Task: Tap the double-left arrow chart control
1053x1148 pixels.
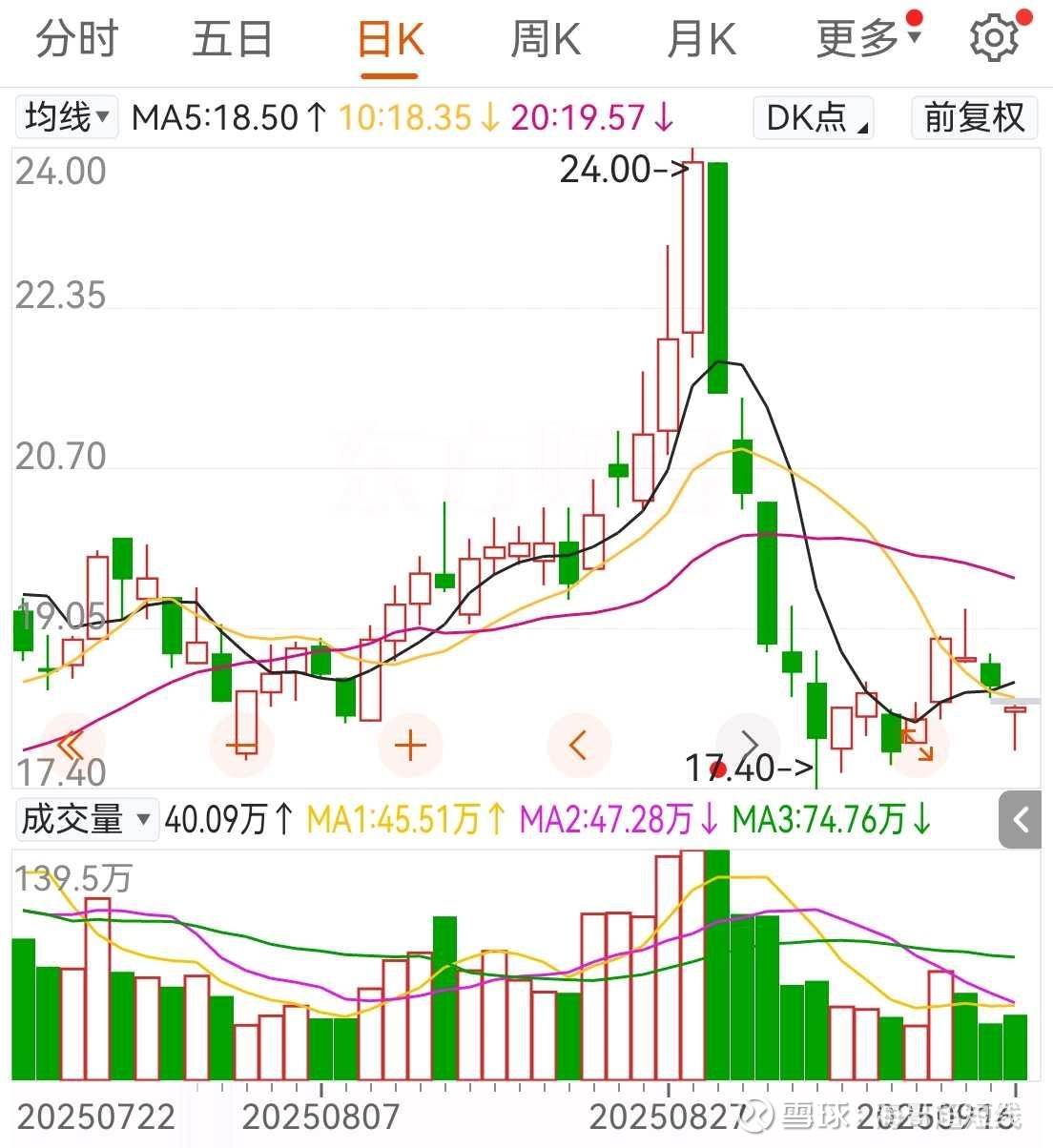Action: [72, 744]
